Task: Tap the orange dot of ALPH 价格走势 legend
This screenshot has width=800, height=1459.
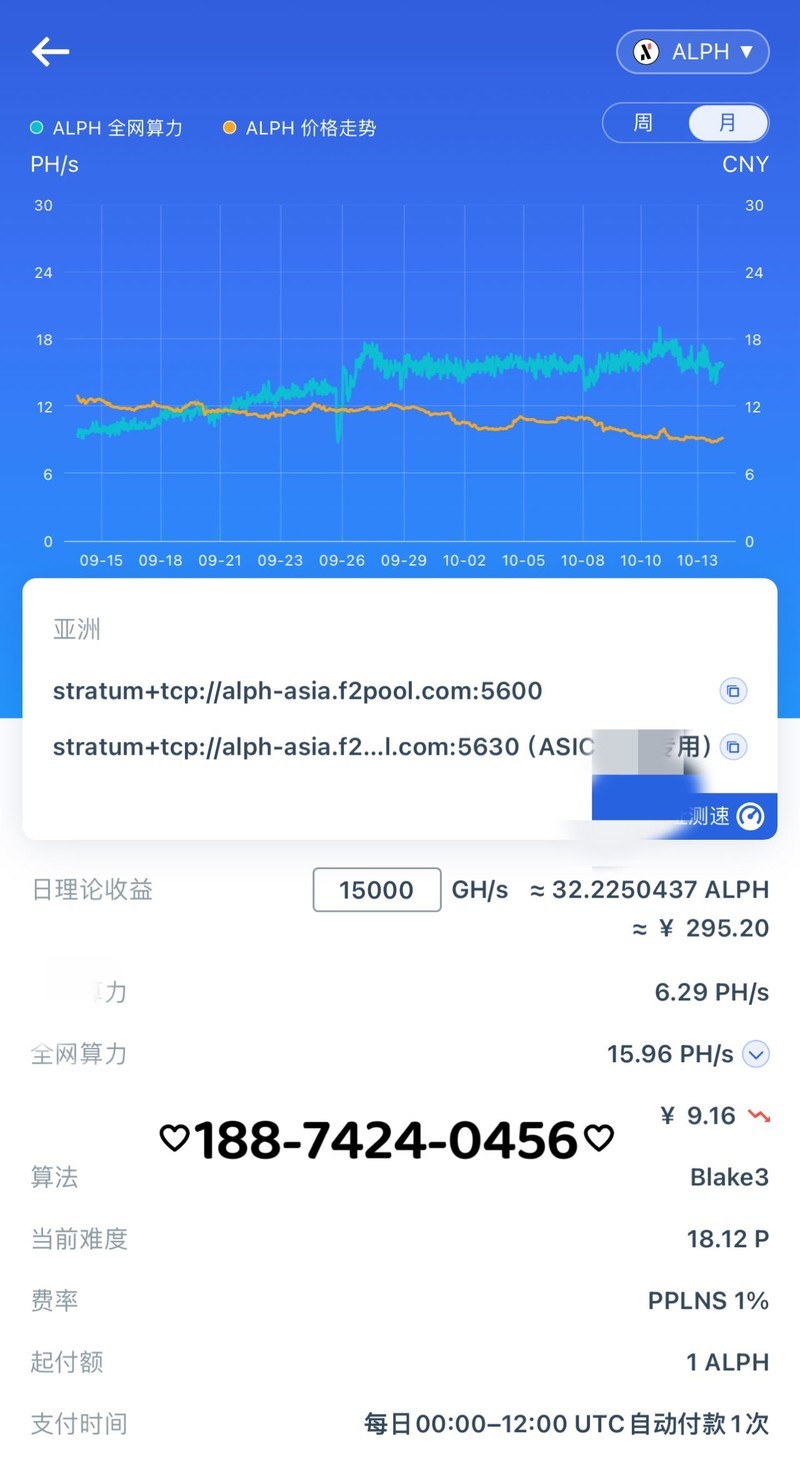Action: click(230, 128)
